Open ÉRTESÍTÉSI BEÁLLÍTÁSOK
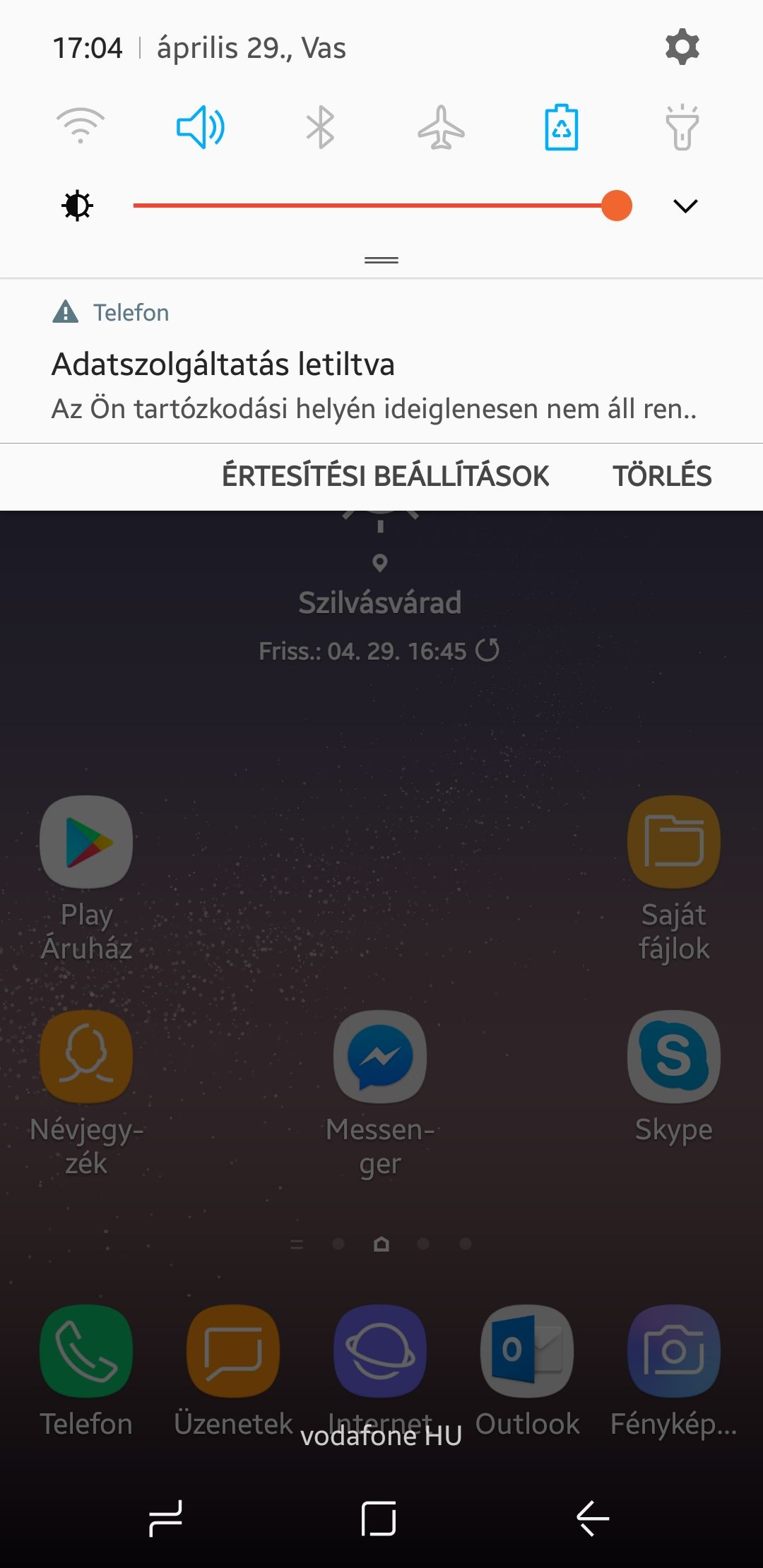Screen dimensions: 763x1568 tap(385, 476)
